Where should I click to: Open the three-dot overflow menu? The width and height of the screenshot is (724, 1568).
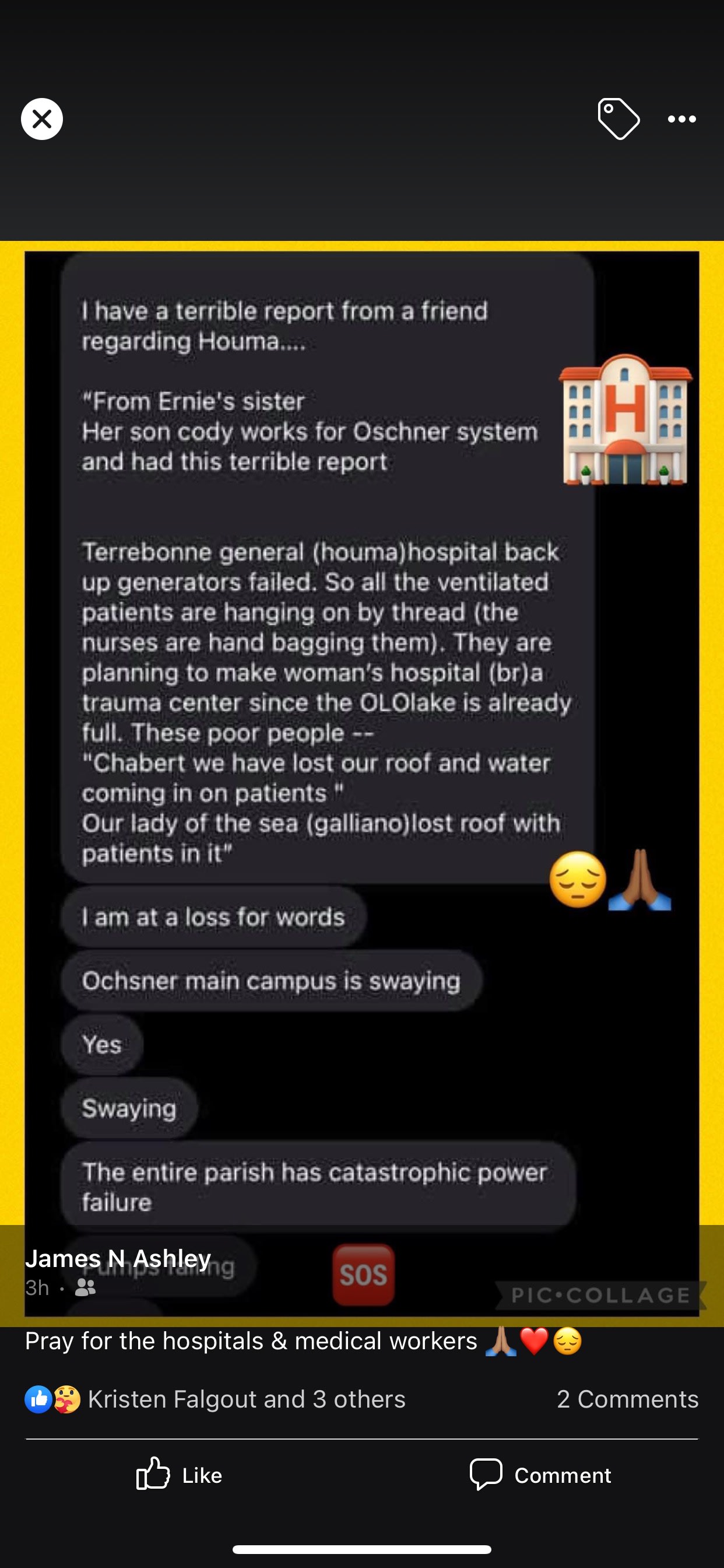[681, 120]
